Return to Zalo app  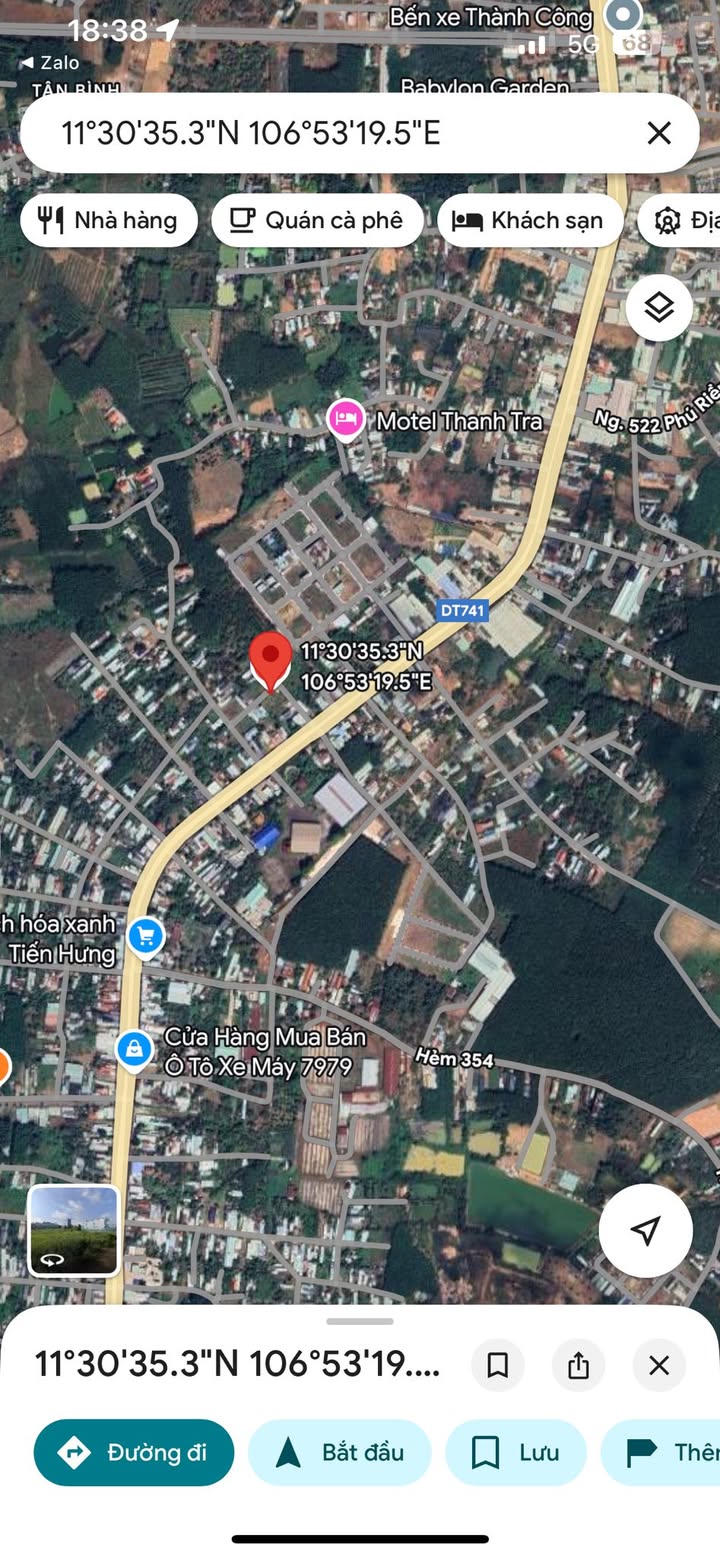point(50,62)
